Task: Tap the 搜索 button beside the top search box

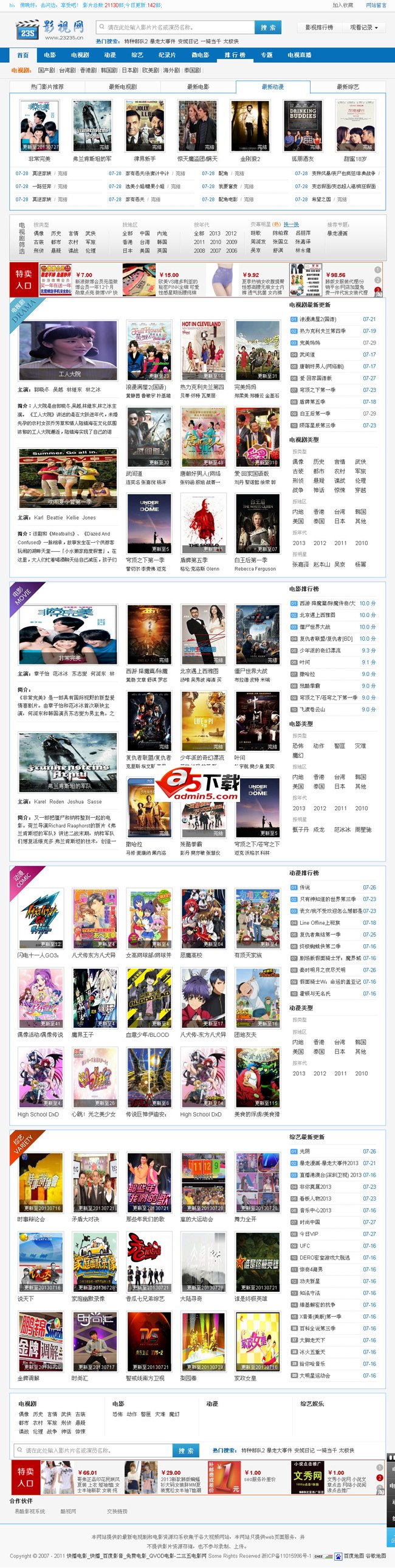Action: 268,27
